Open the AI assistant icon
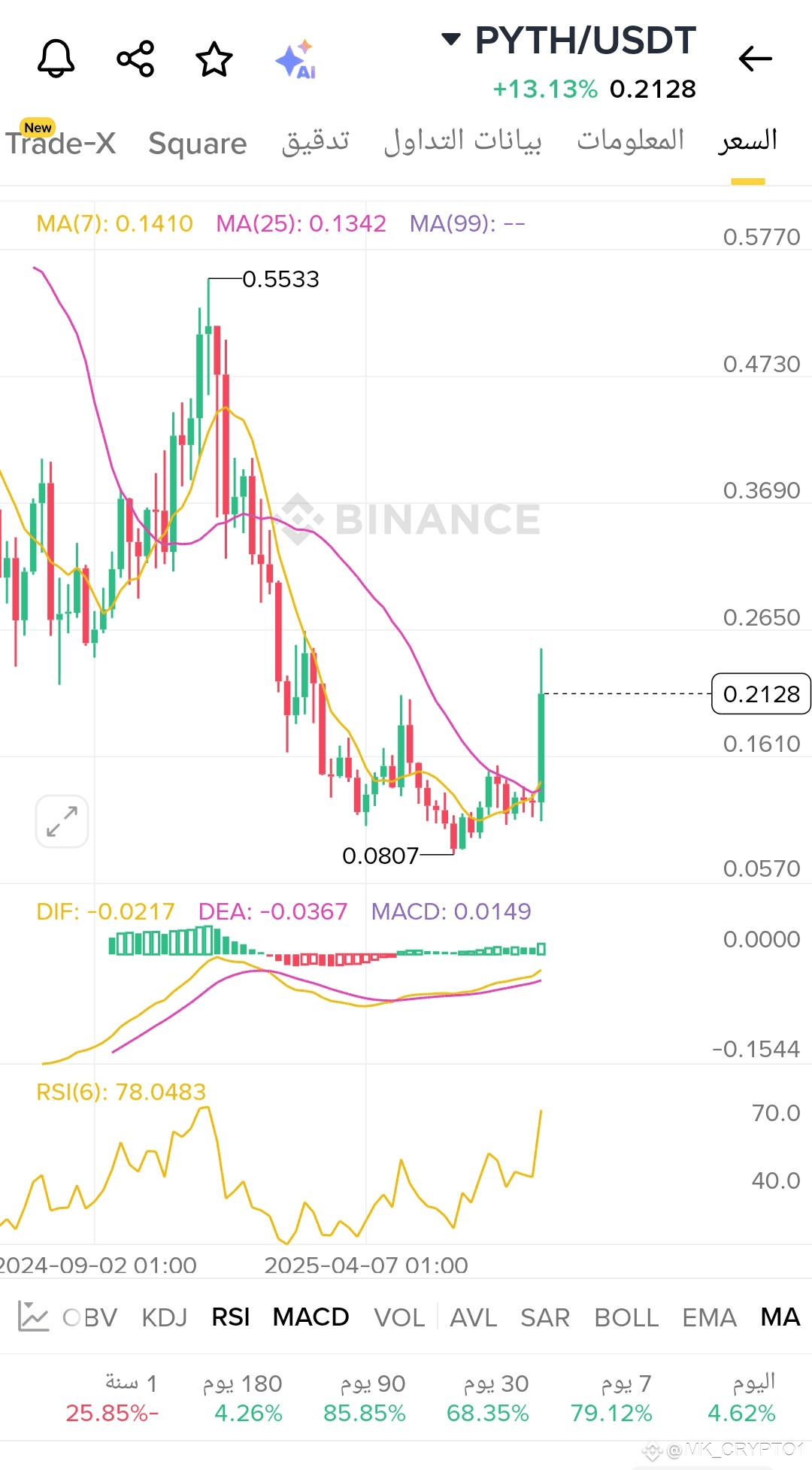 (295, 59)
